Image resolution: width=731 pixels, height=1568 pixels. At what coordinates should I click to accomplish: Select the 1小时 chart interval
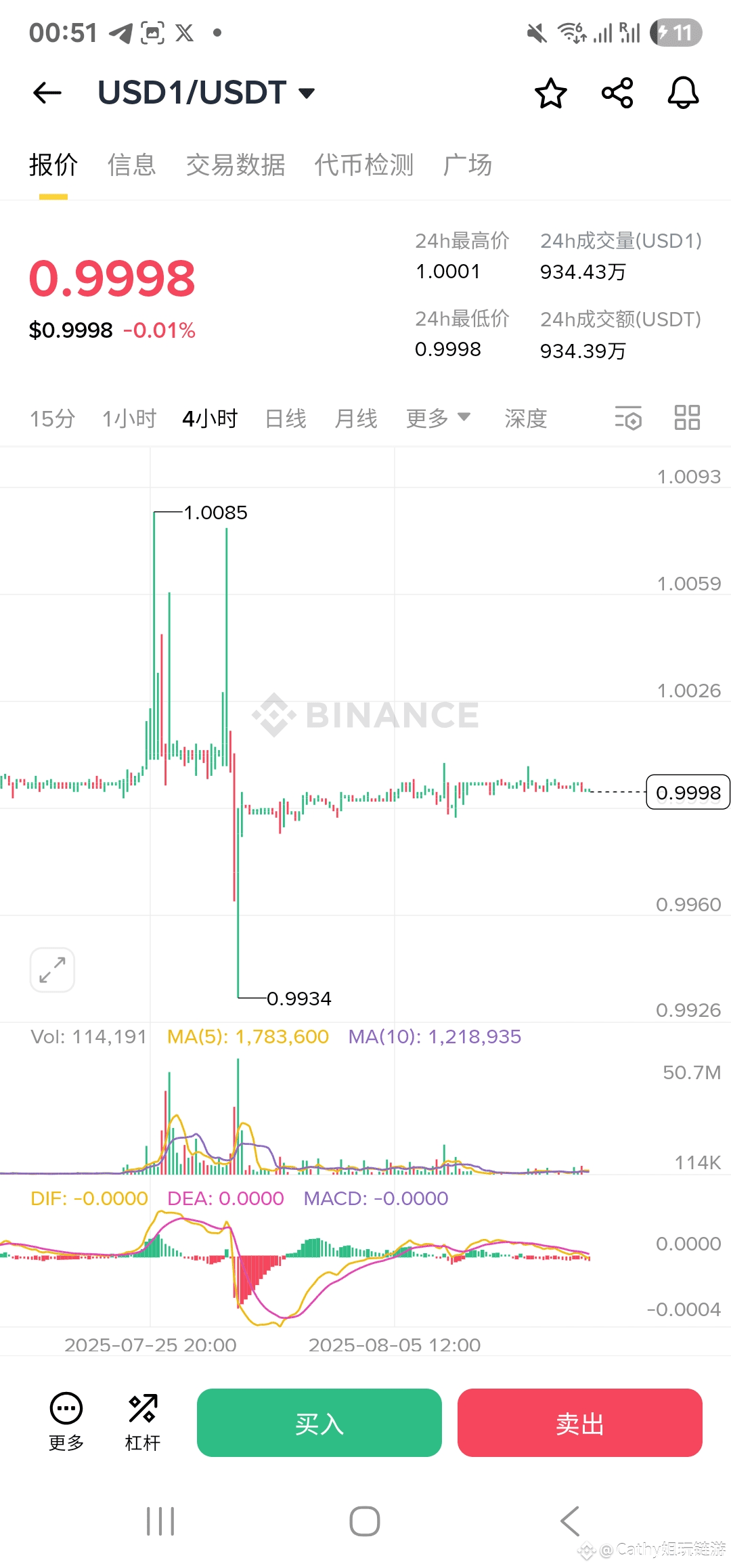[x=129, y=418]
